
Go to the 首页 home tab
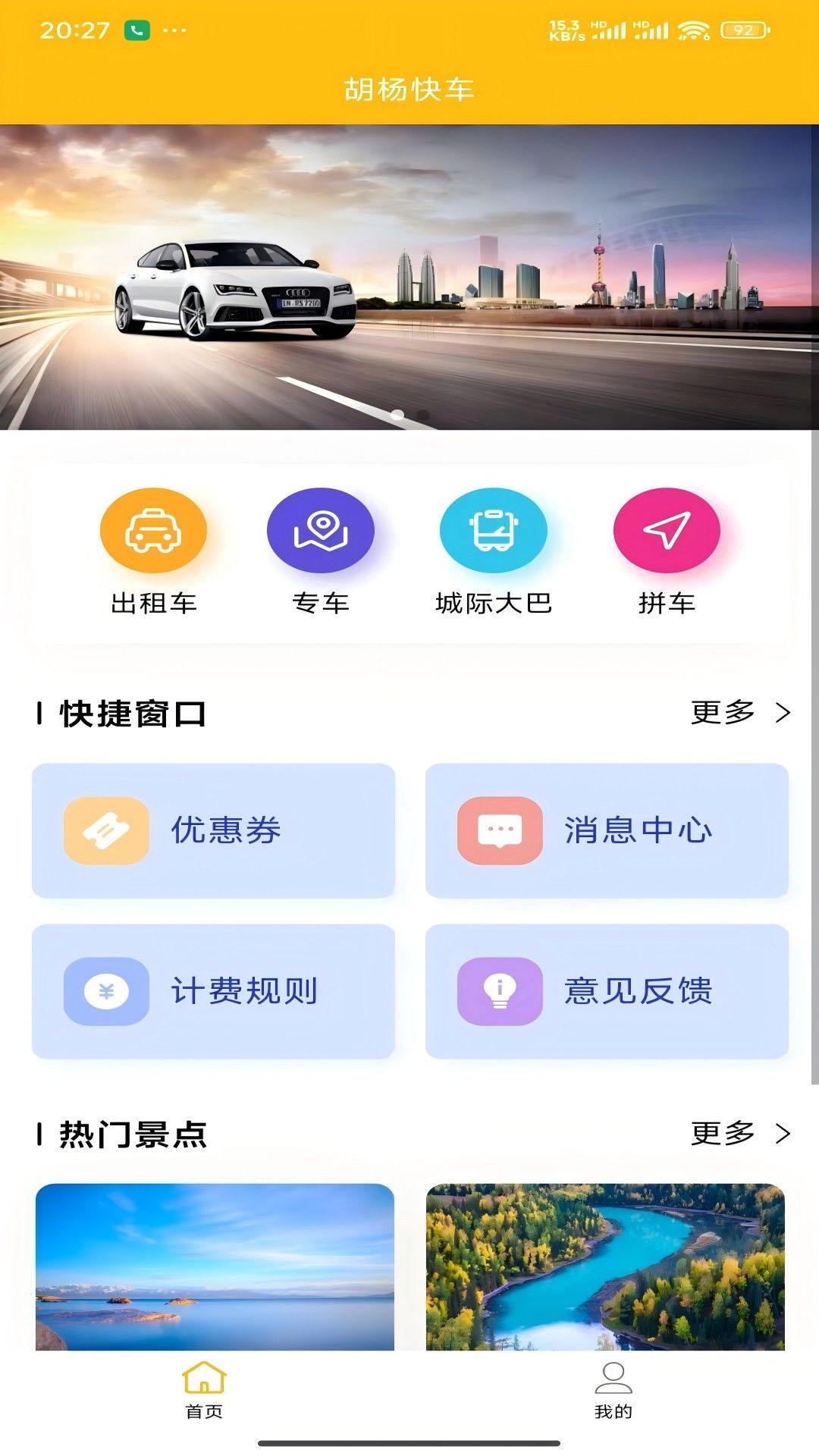click(x=204, y=1390)
